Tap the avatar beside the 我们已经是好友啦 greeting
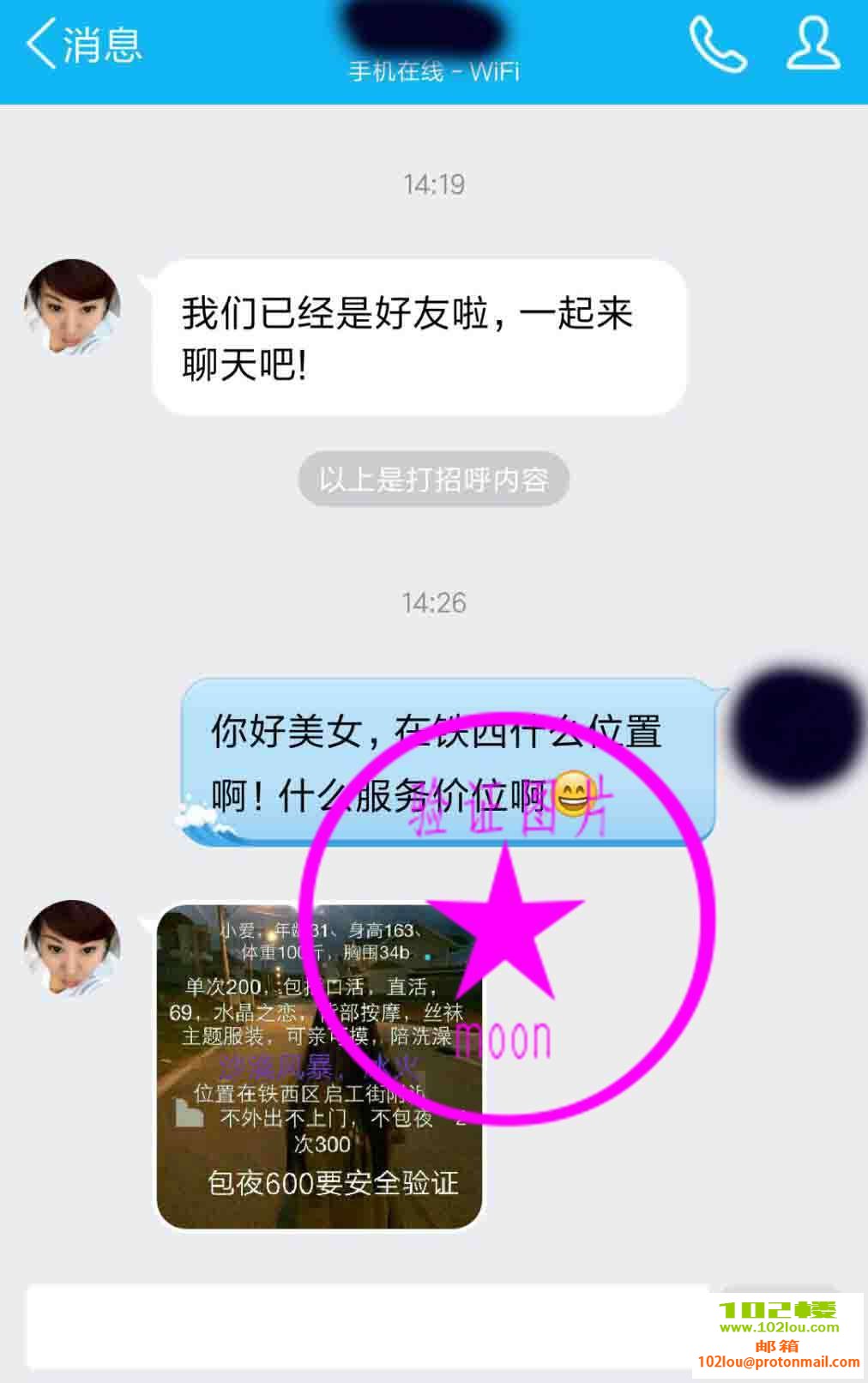This screenshot has height=1383, width=868. [x=72, y=306]
